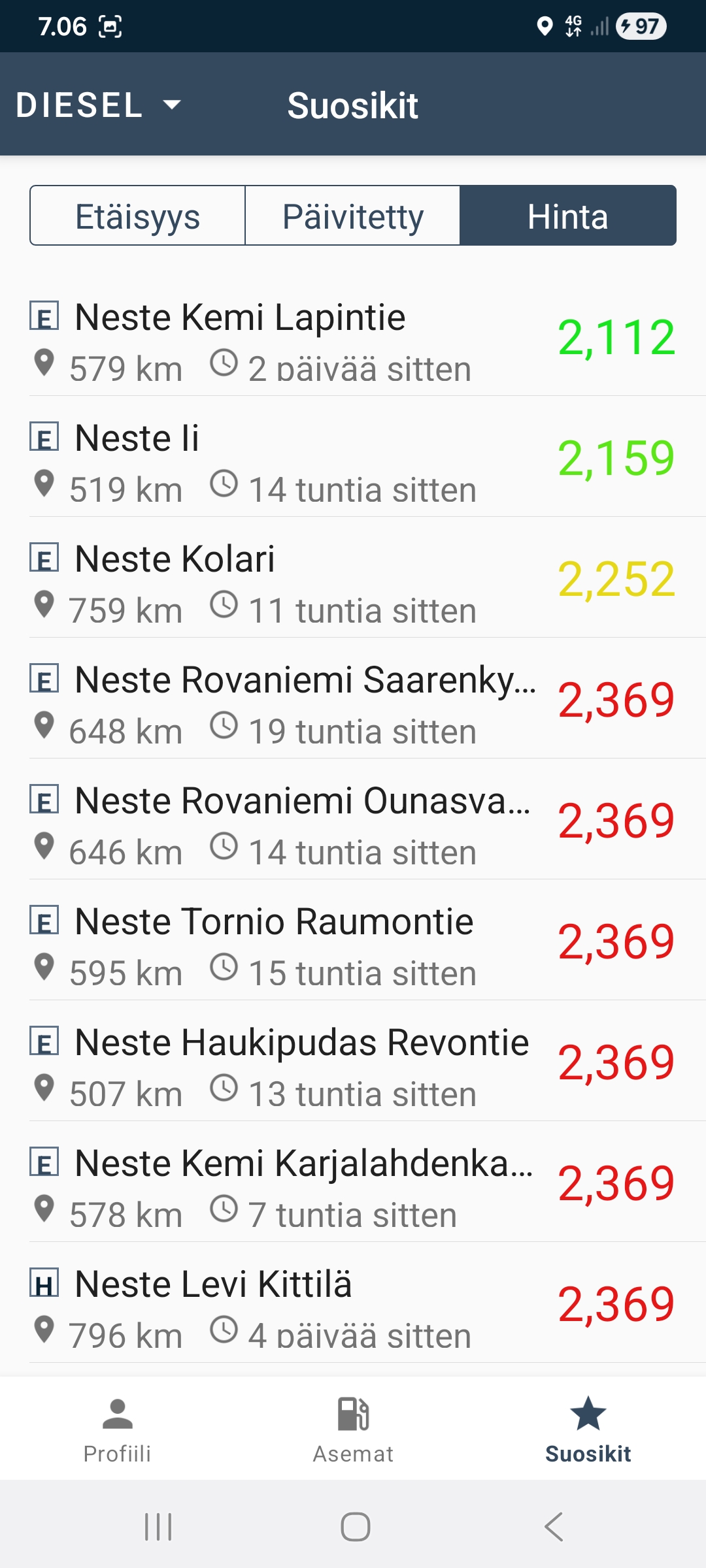The image size is (706, 1568).
Task: Open the DIESEL fuel type dropdown
Action: click(x=98, y=105)
